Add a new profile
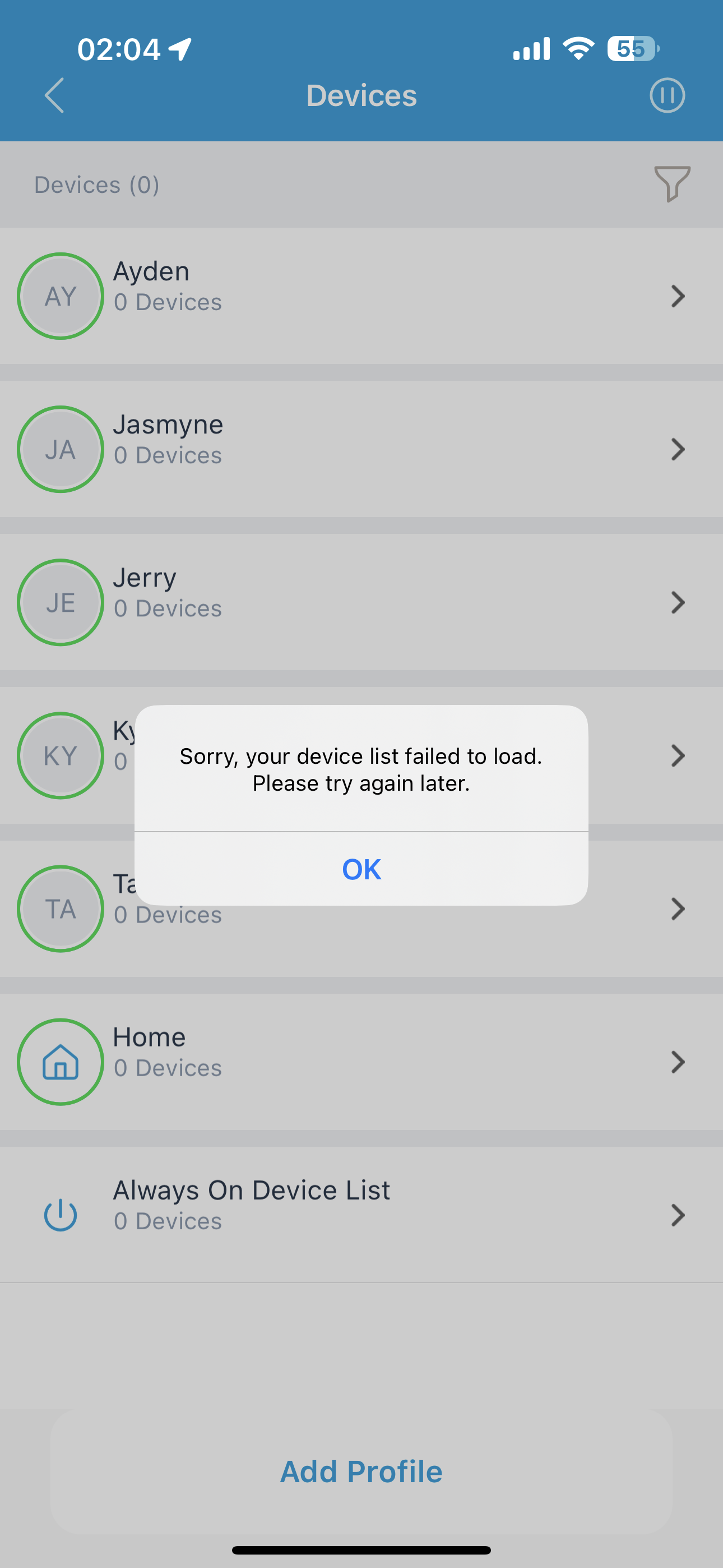 click(x=361, y=1472)
